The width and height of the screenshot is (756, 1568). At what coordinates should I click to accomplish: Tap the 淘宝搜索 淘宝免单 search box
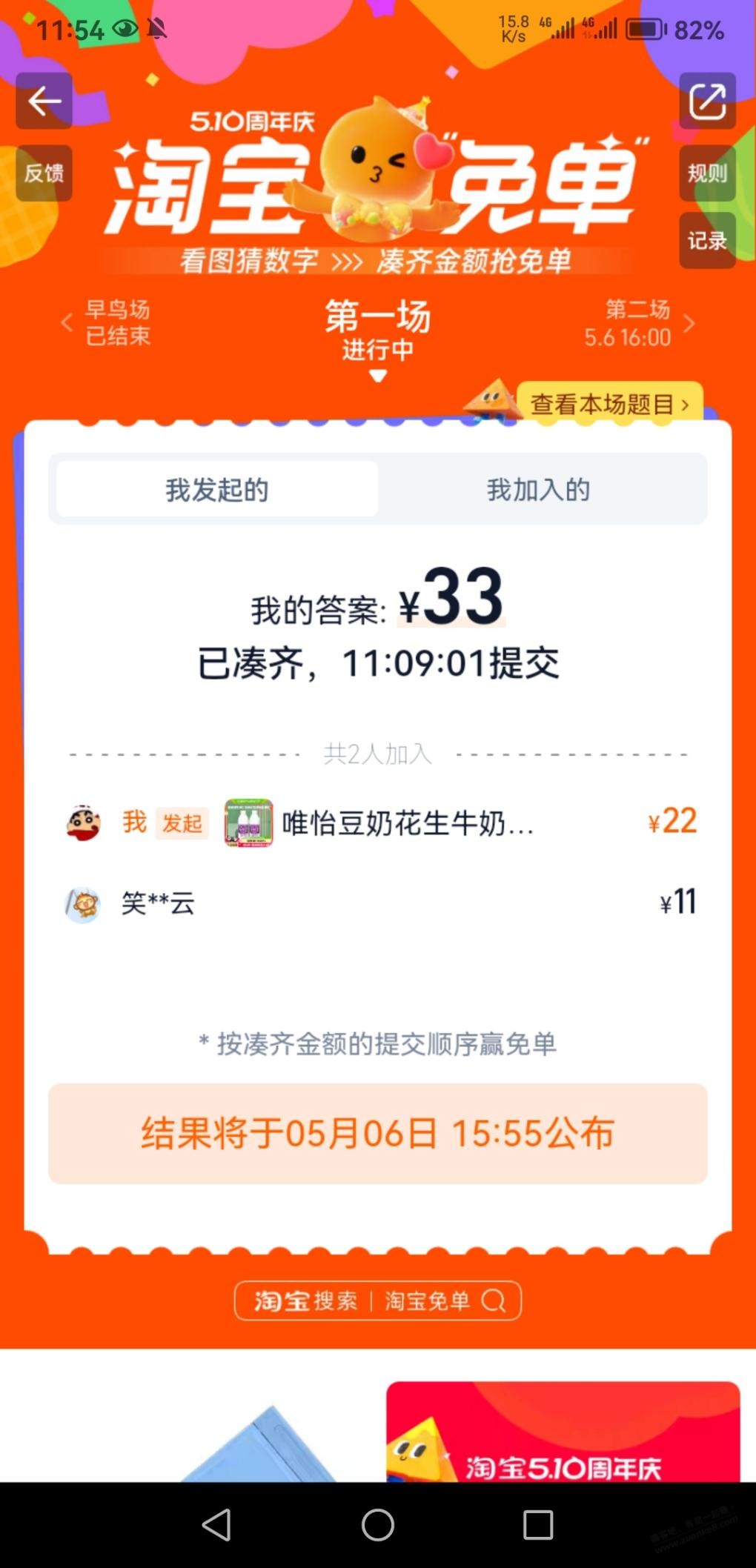[378, 1300]
